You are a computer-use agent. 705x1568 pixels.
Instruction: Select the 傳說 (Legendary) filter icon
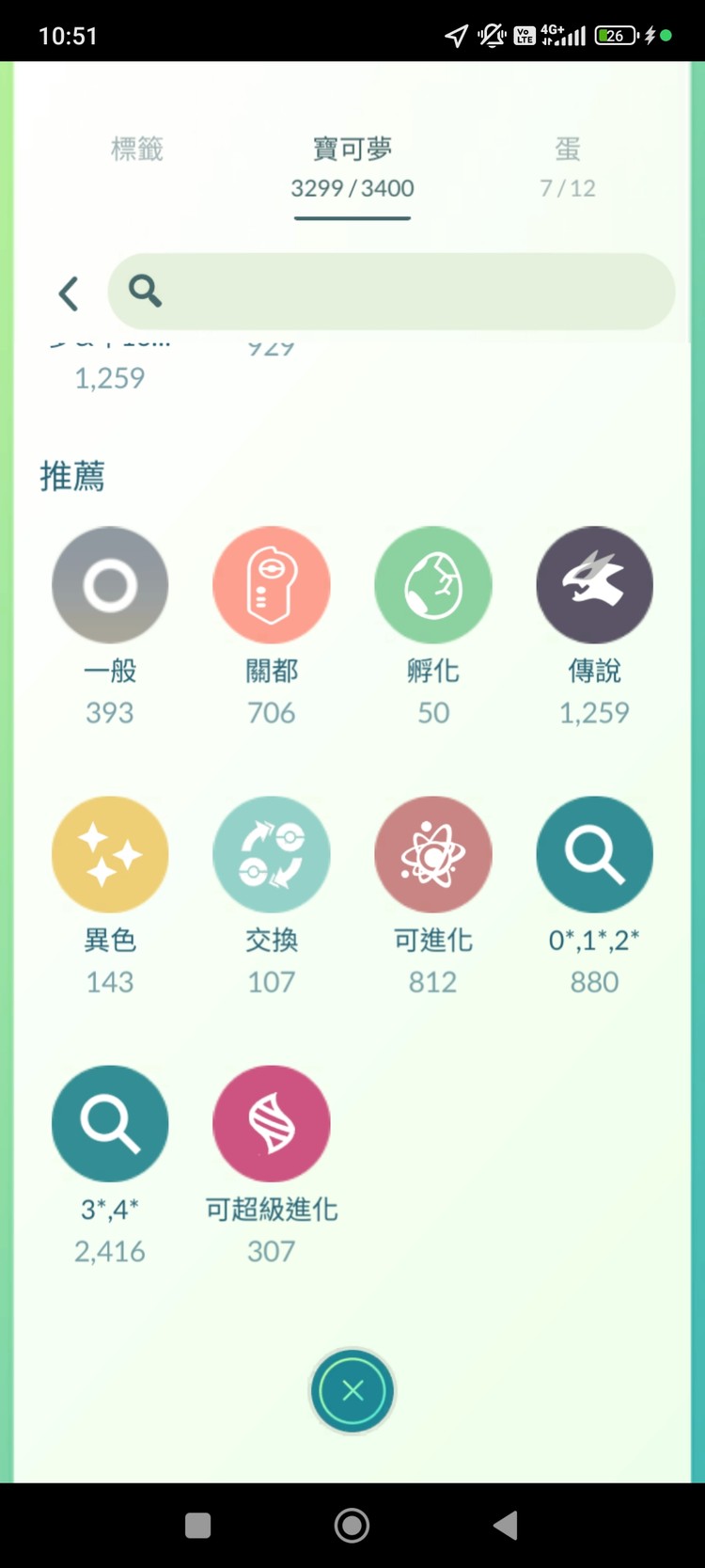[x=594, y=584]
